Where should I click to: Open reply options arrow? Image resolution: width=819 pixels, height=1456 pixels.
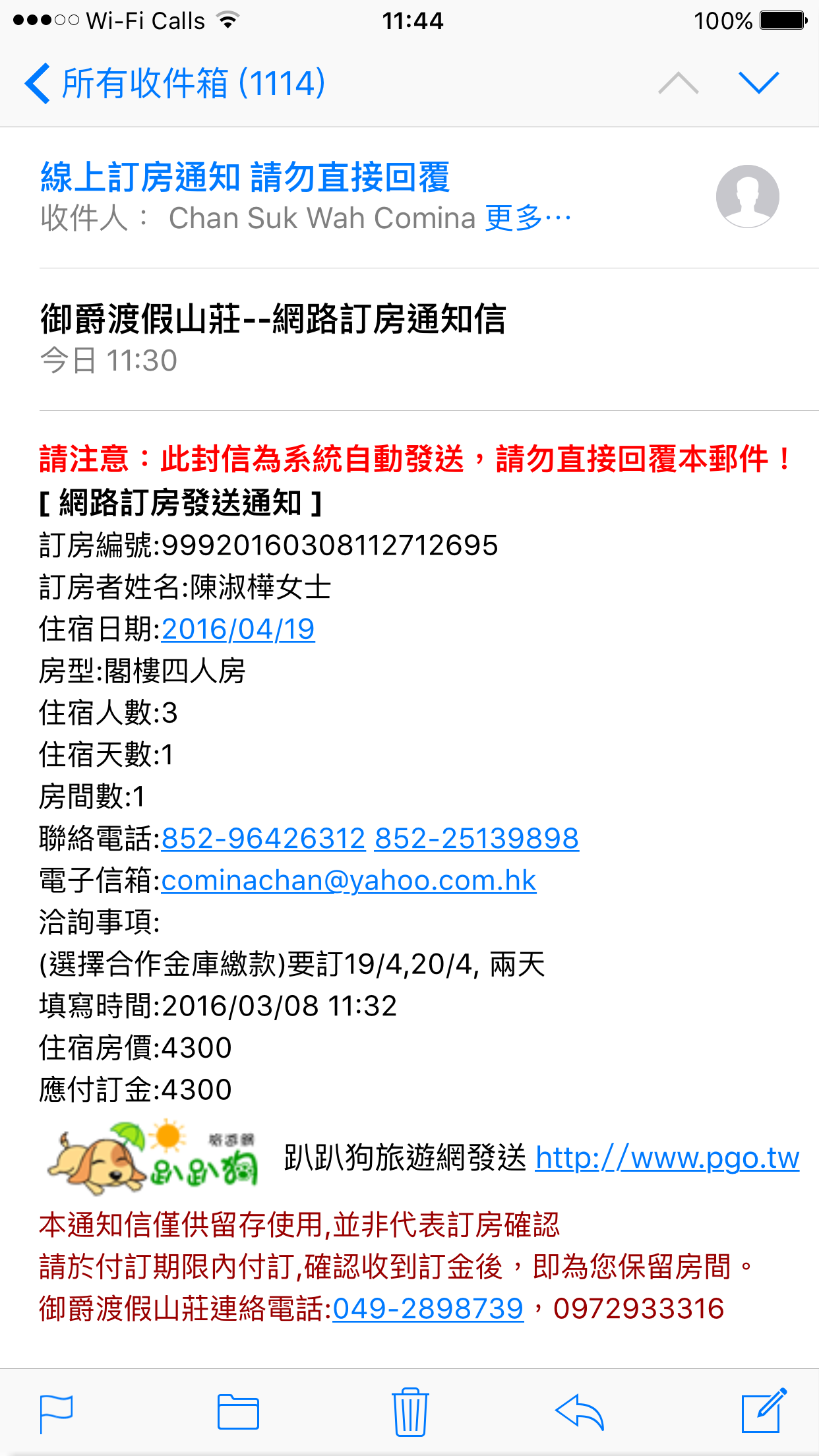580,1412
